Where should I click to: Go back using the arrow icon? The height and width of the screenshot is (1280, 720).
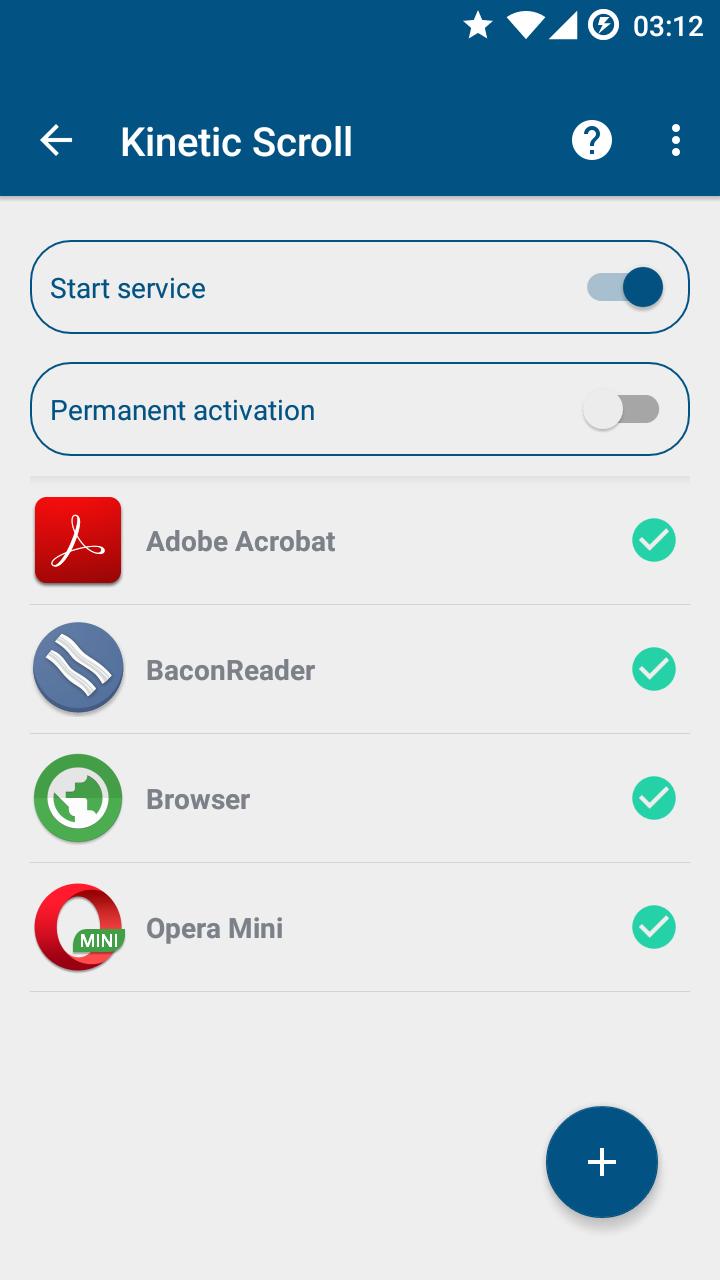[56, 141]
